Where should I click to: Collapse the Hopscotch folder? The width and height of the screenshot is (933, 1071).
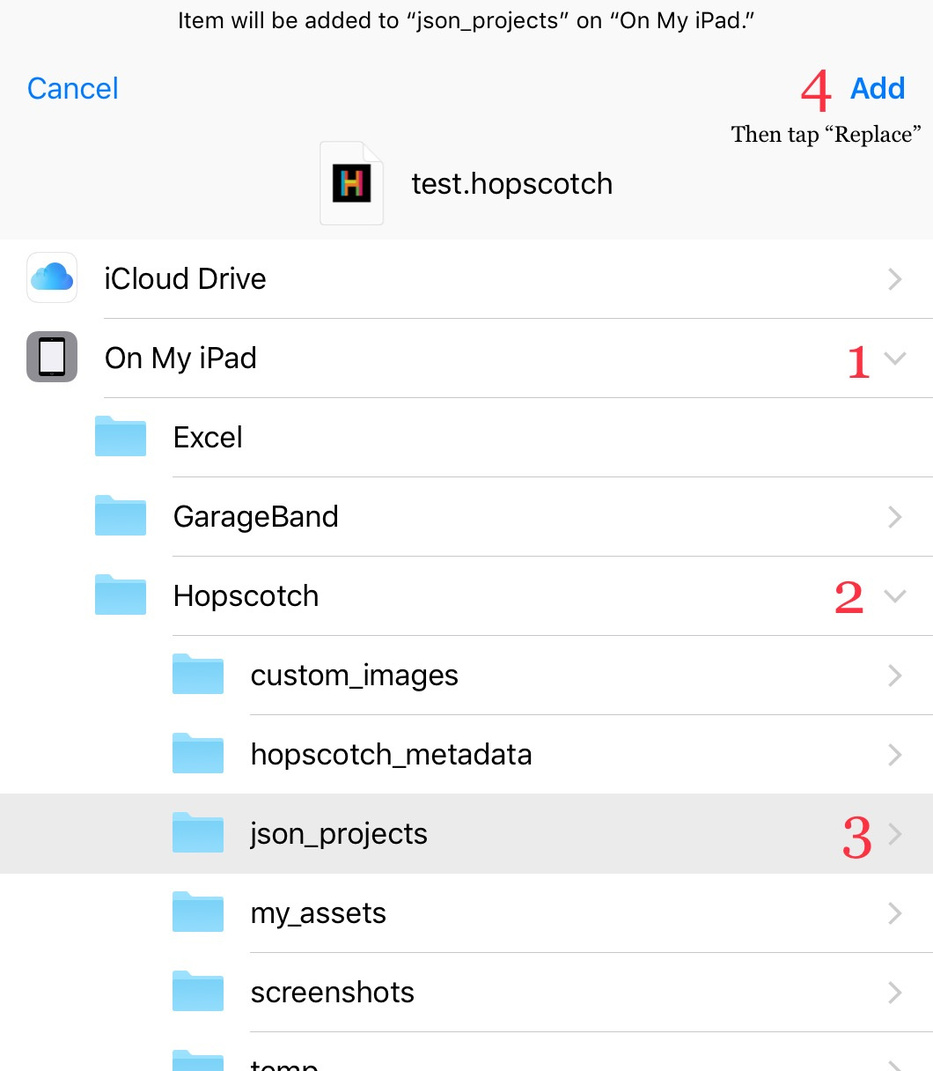click(895, 596)
